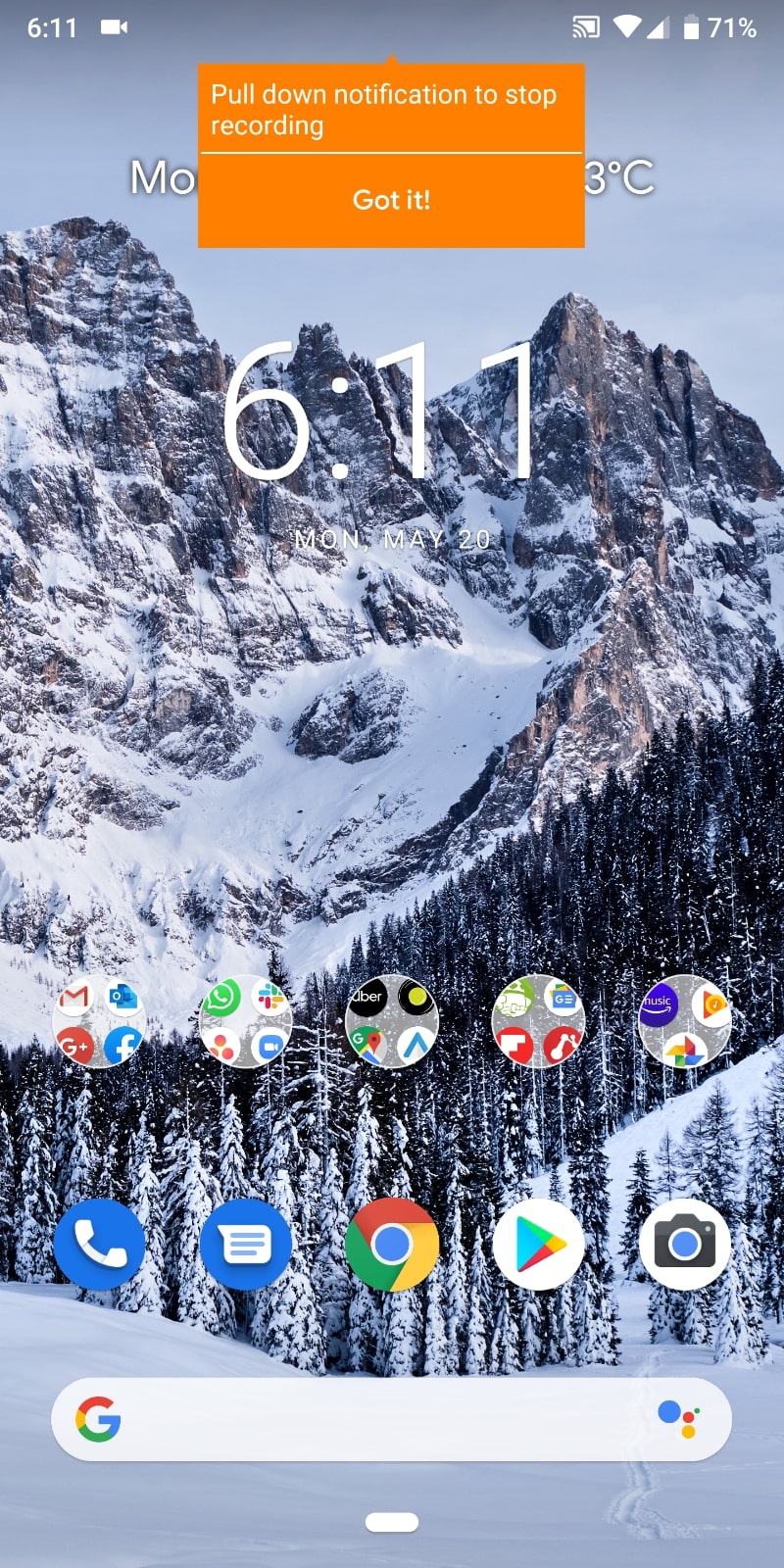The width and height of the screenshot is (784, 1568).
Task: Launch the Camera app
Action: pyautogui.click(x=684, y=1245)
